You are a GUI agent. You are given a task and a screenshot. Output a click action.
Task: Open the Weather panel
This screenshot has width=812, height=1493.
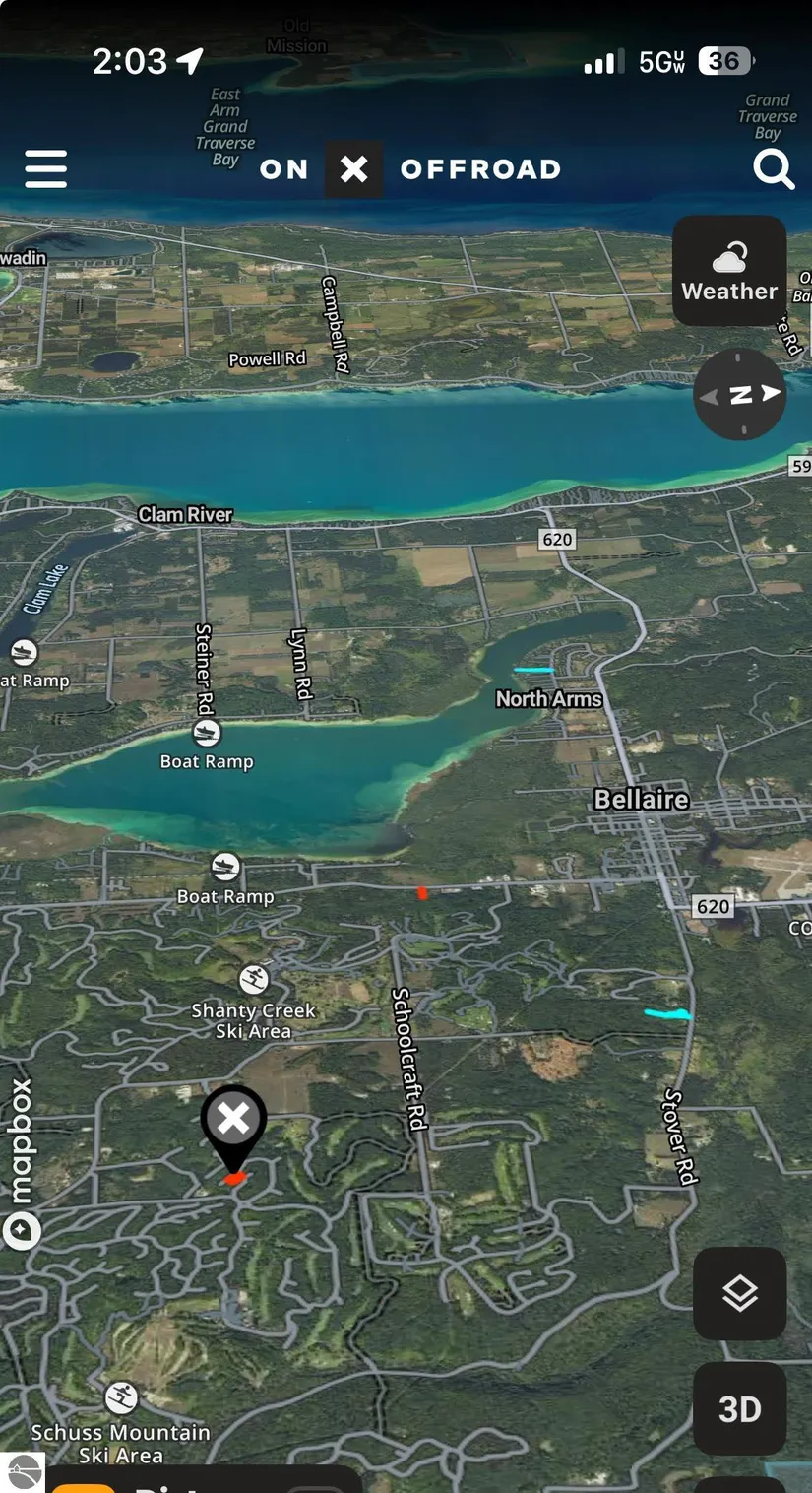click(729, 271)
